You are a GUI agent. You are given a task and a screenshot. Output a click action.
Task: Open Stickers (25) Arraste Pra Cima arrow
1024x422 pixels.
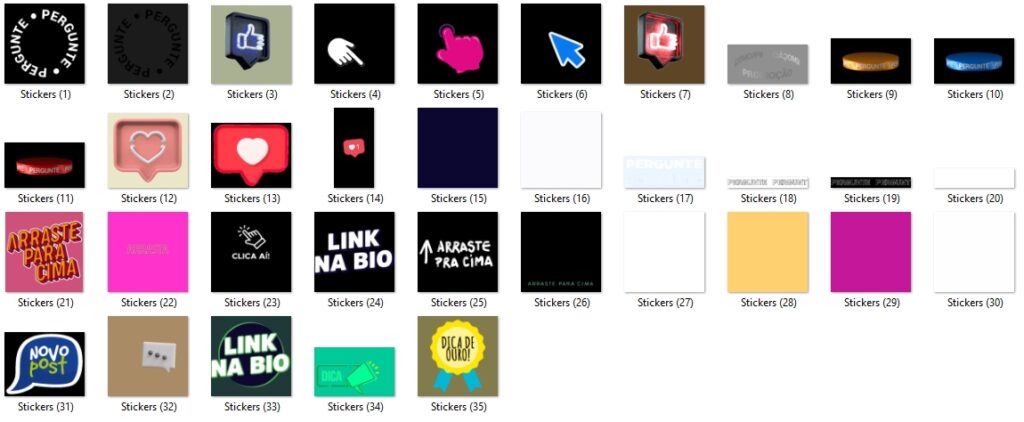coord(457,252)
